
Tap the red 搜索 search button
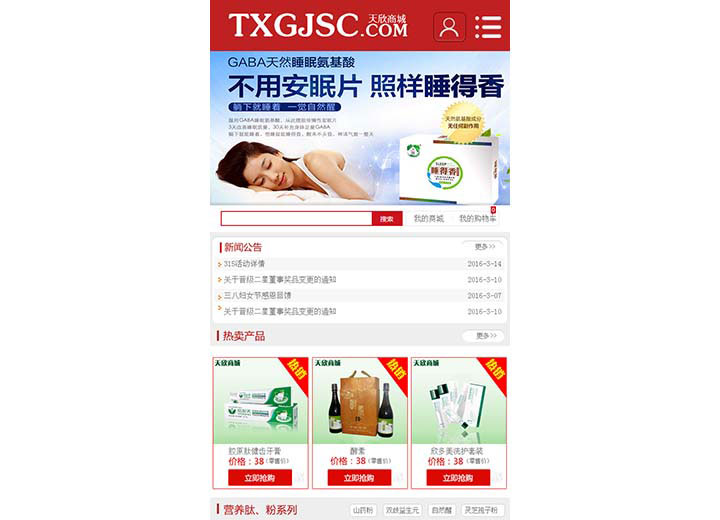386,218
